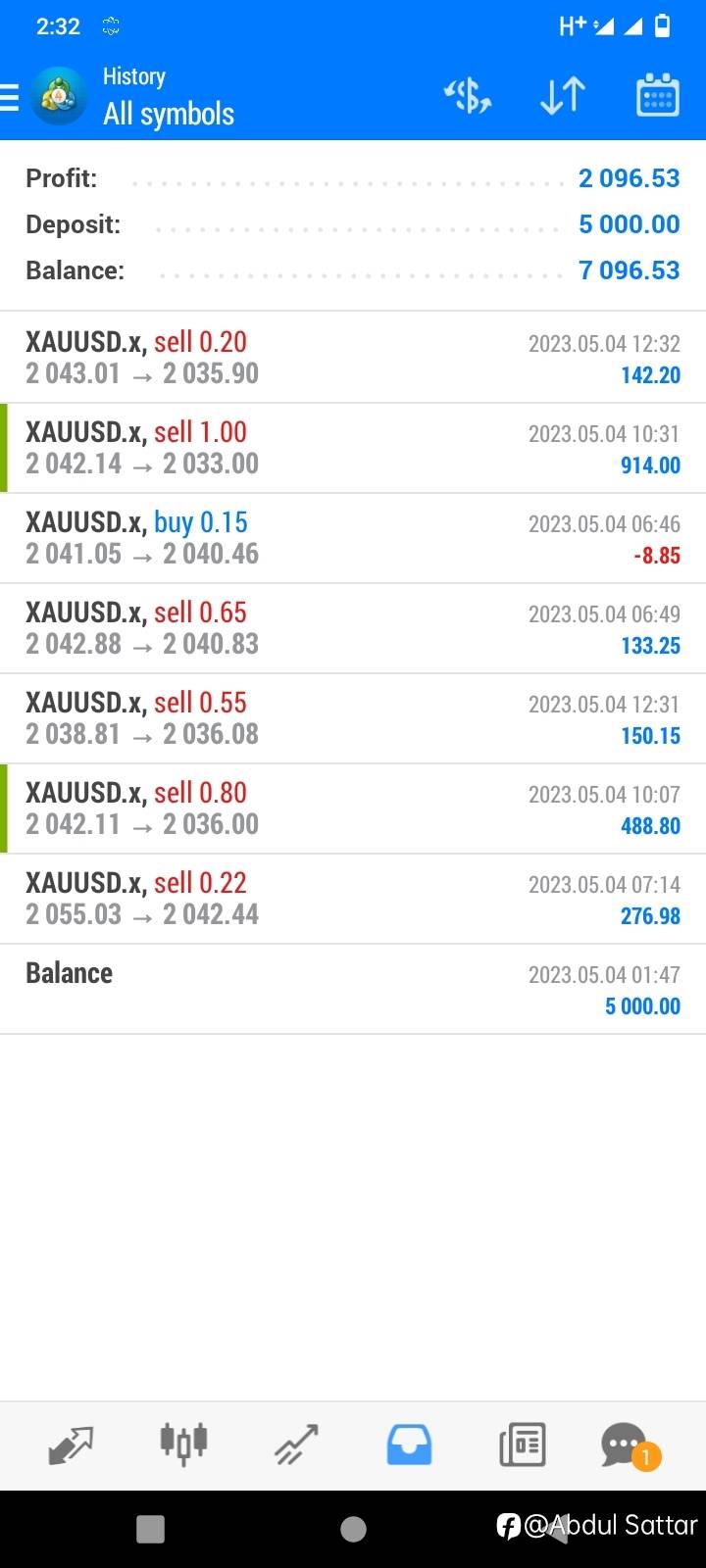View the sell 0.22 trade at 07:14
This screenshot has width=706, height=1568.
(353, 899)
